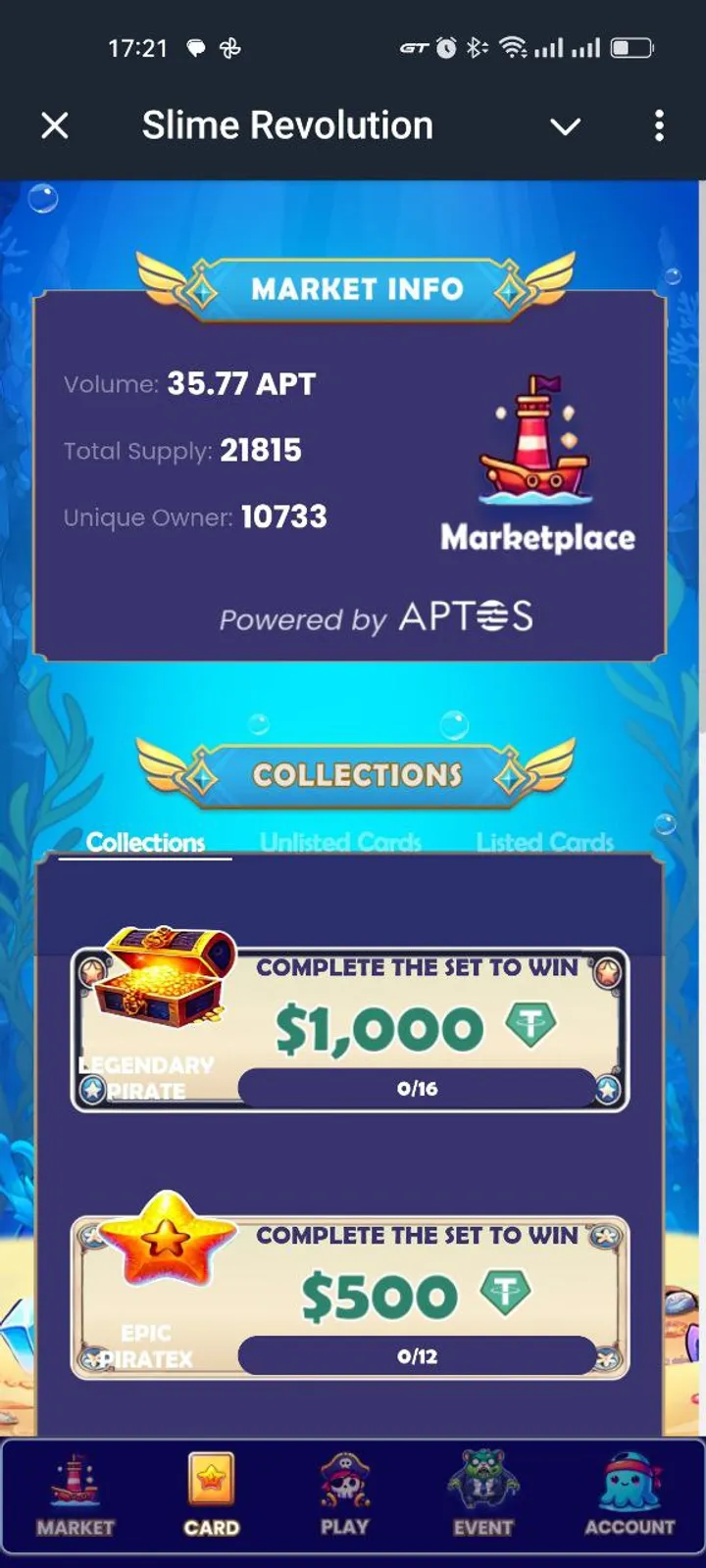This screenshot has width=706, height=1568.
Task: Switch to the Unlisted Cards tab
Action: tap(340, 842)
